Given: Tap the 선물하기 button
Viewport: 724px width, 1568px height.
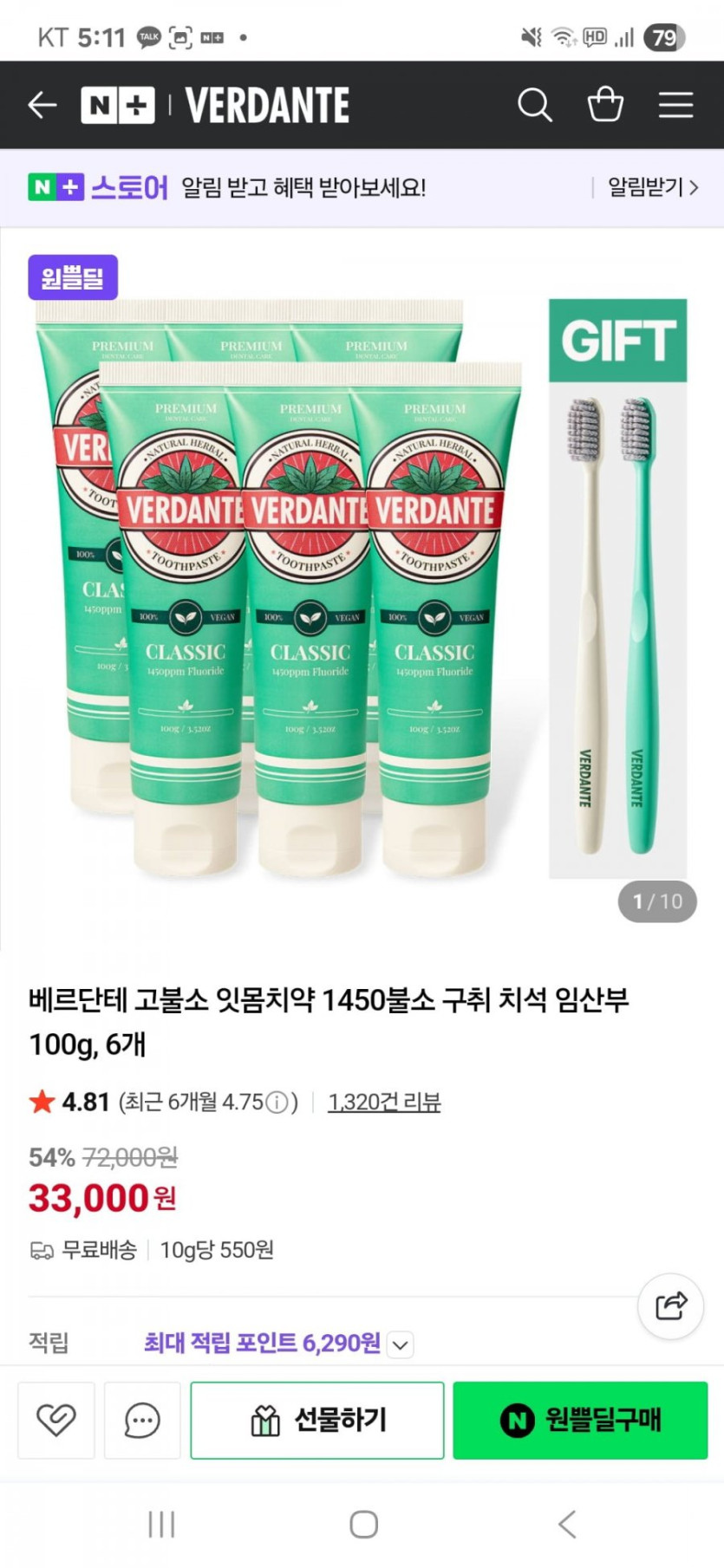Looking at the screenshot, I should pos(317,1420).
